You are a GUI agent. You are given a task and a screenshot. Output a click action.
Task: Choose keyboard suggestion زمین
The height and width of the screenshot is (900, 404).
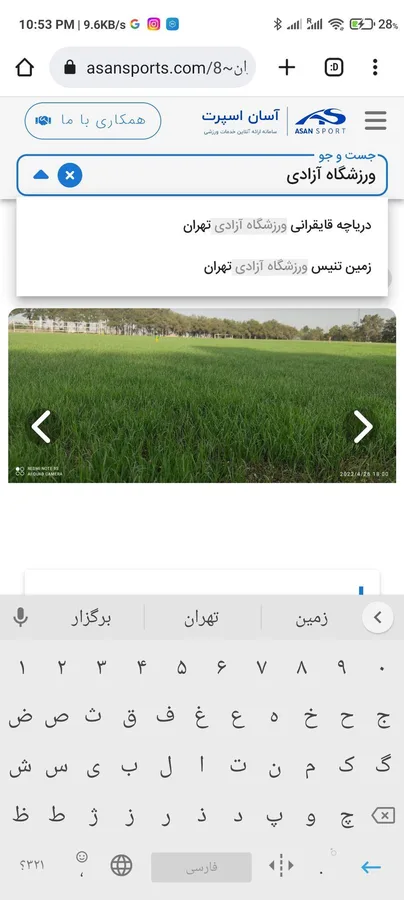[312, 619]
